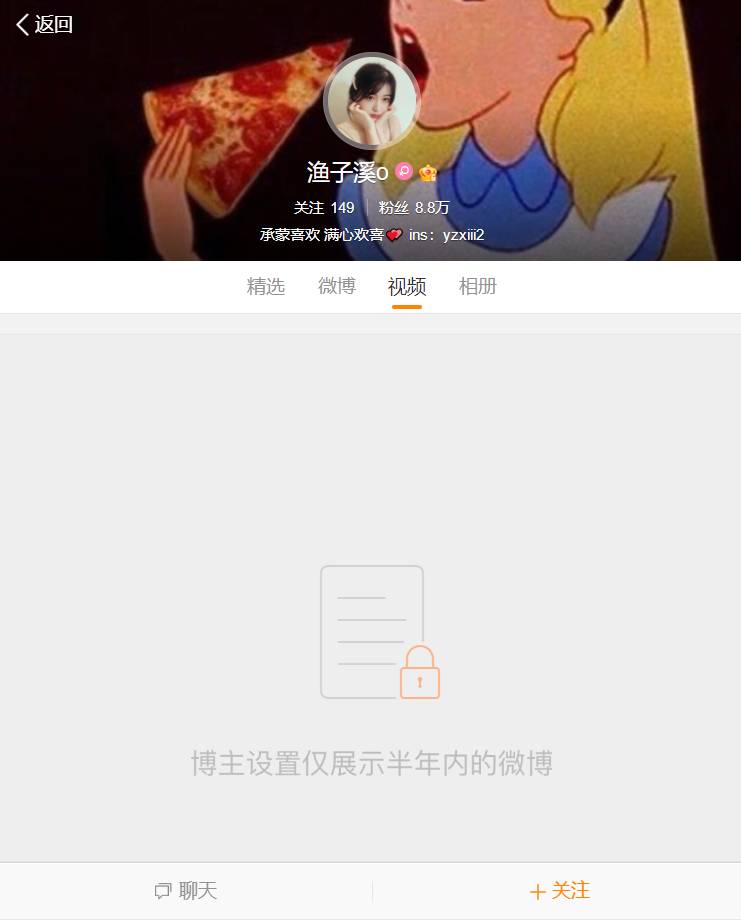Start a chat via 聊天

click(186, 891)
